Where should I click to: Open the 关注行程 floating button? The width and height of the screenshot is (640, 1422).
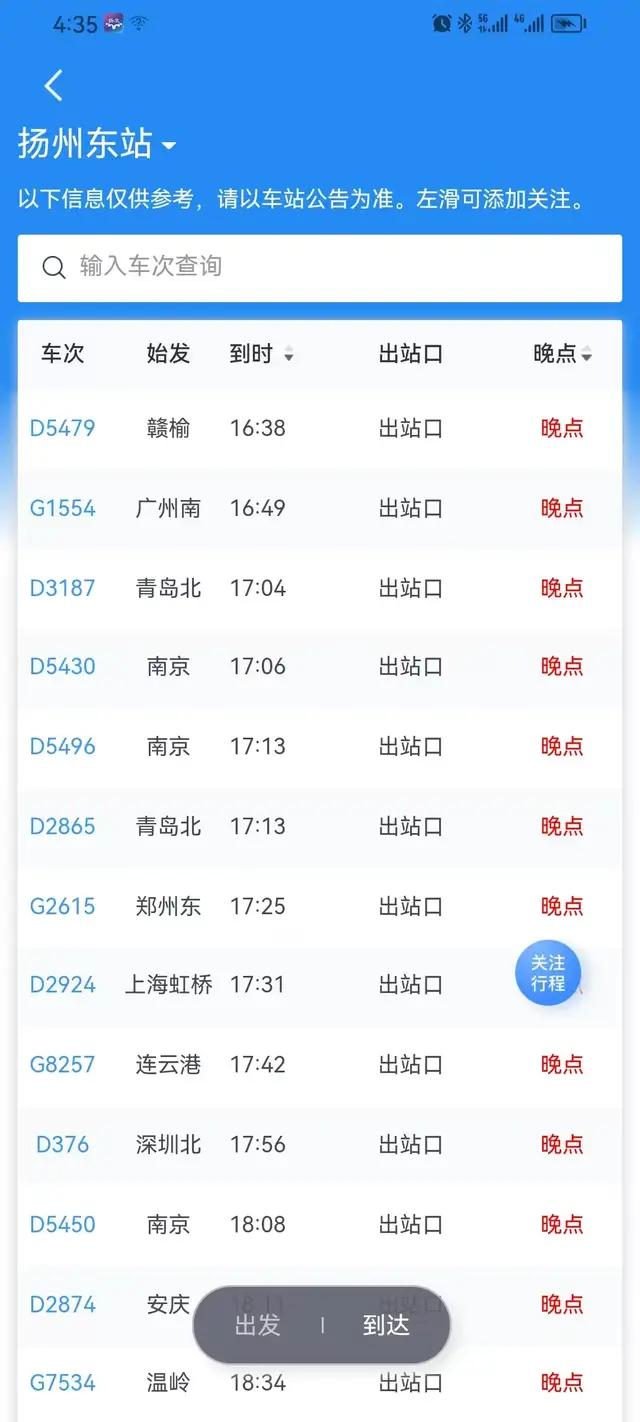pyautogui.click(x=548, y=973)
